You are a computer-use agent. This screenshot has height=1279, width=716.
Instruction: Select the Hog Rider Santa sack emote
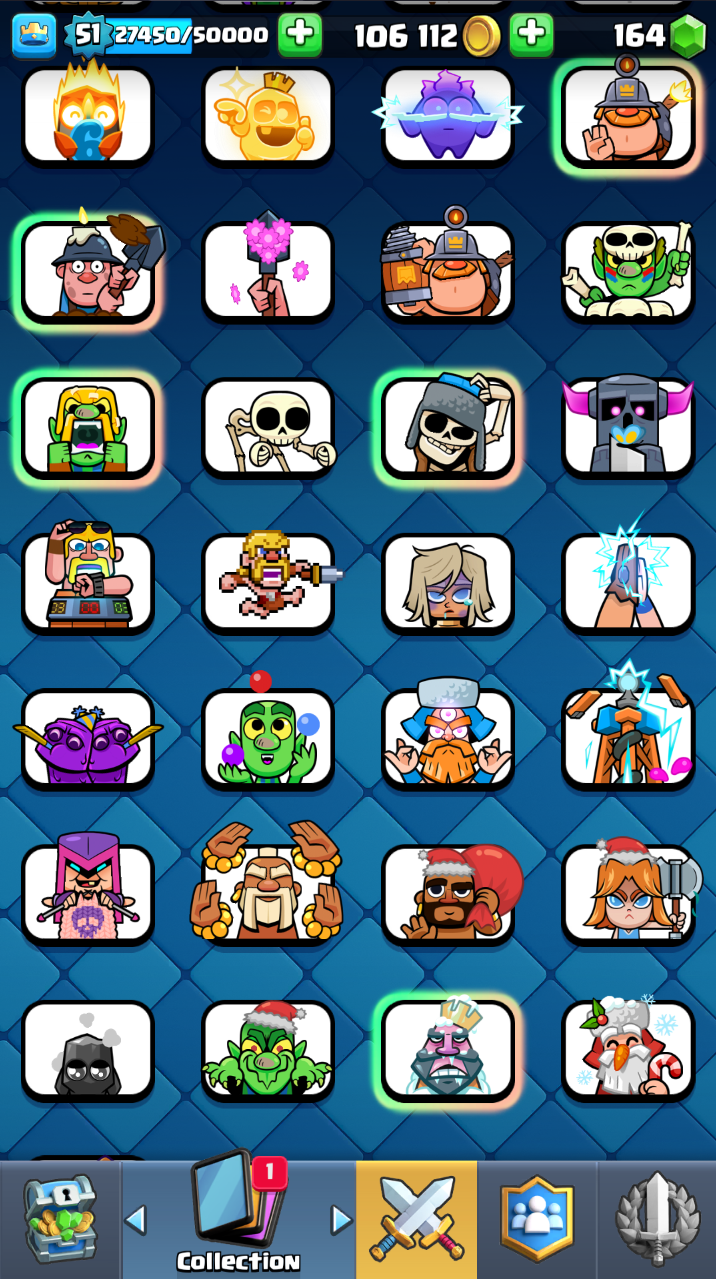coord(448,895)
